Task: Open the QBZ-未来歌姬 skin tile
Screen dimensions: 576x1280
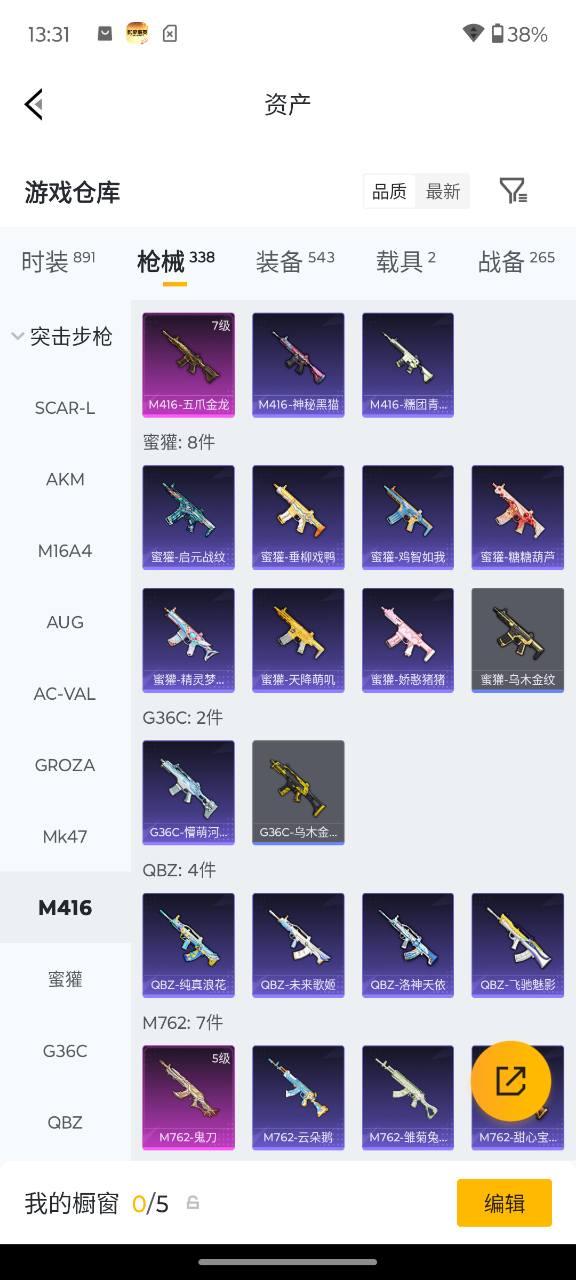Action: click(298, 945)
